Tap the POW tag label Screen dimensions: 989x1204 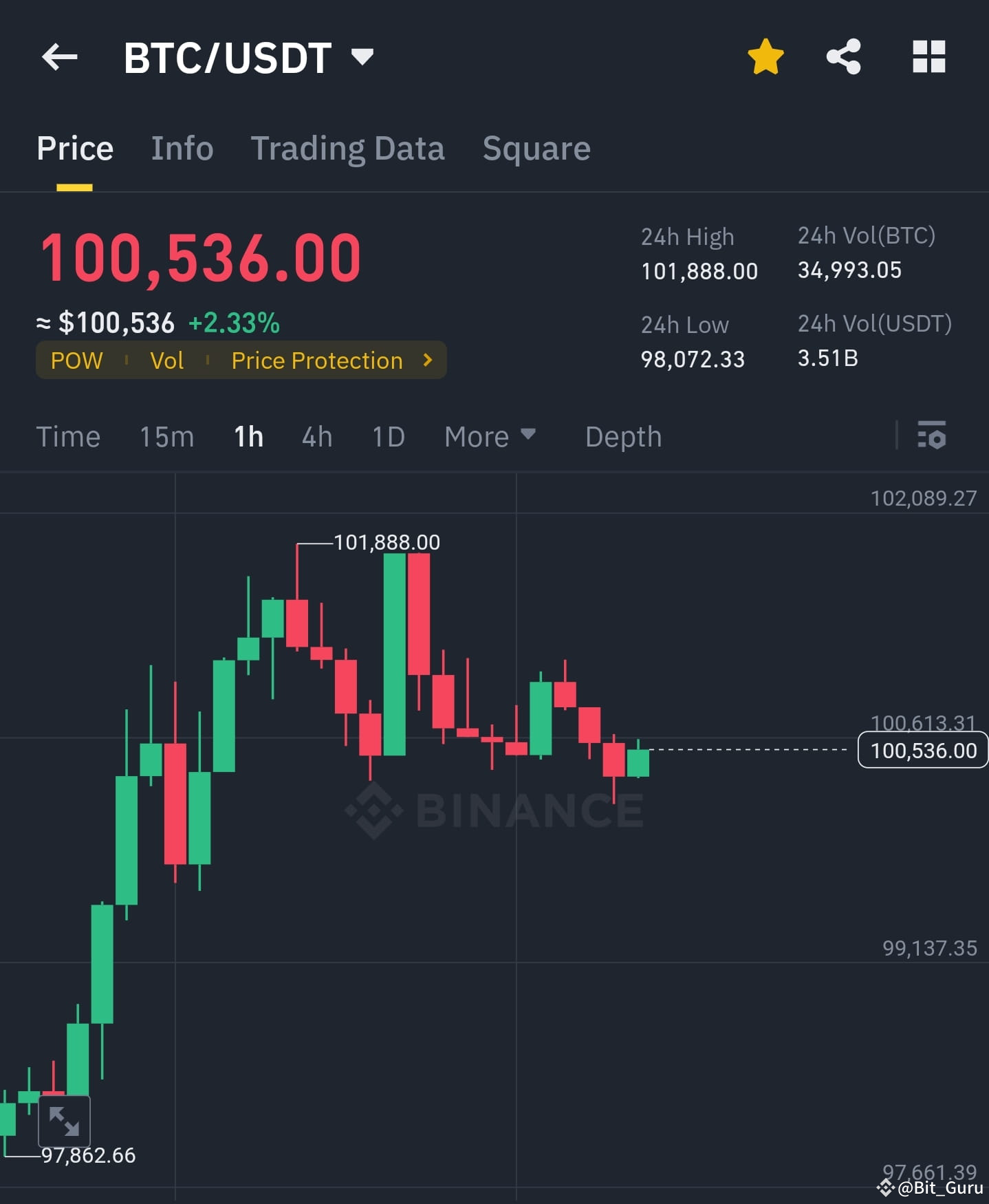click(76, 360)
